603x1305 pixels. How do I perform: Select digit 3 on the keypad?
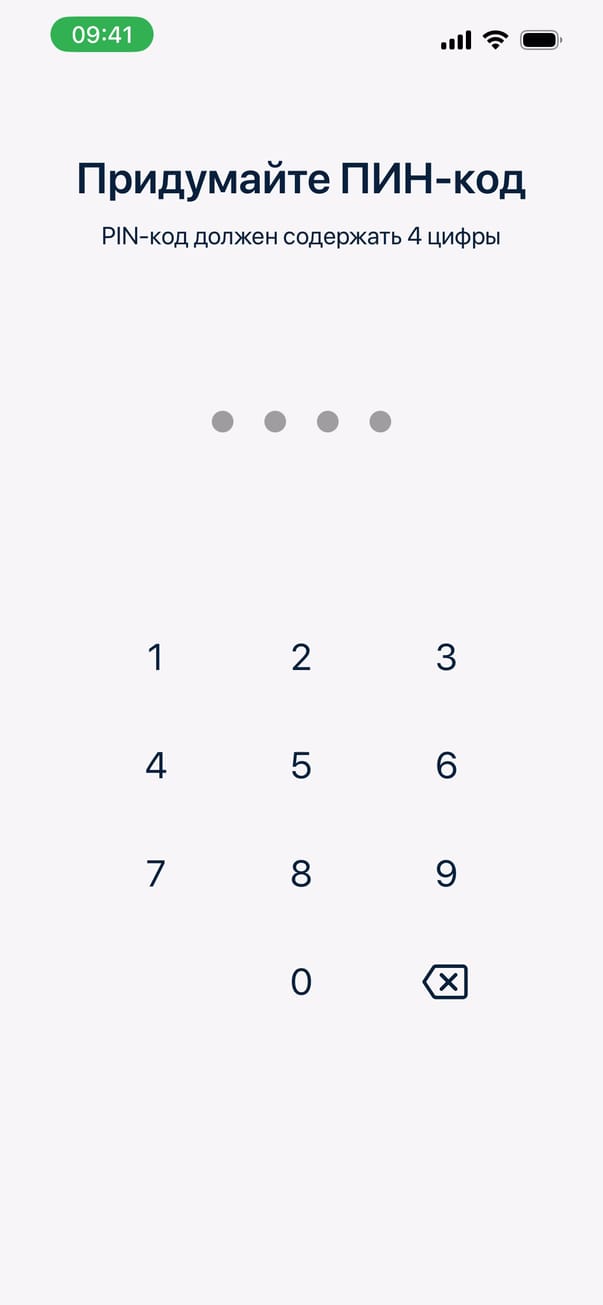446,657
